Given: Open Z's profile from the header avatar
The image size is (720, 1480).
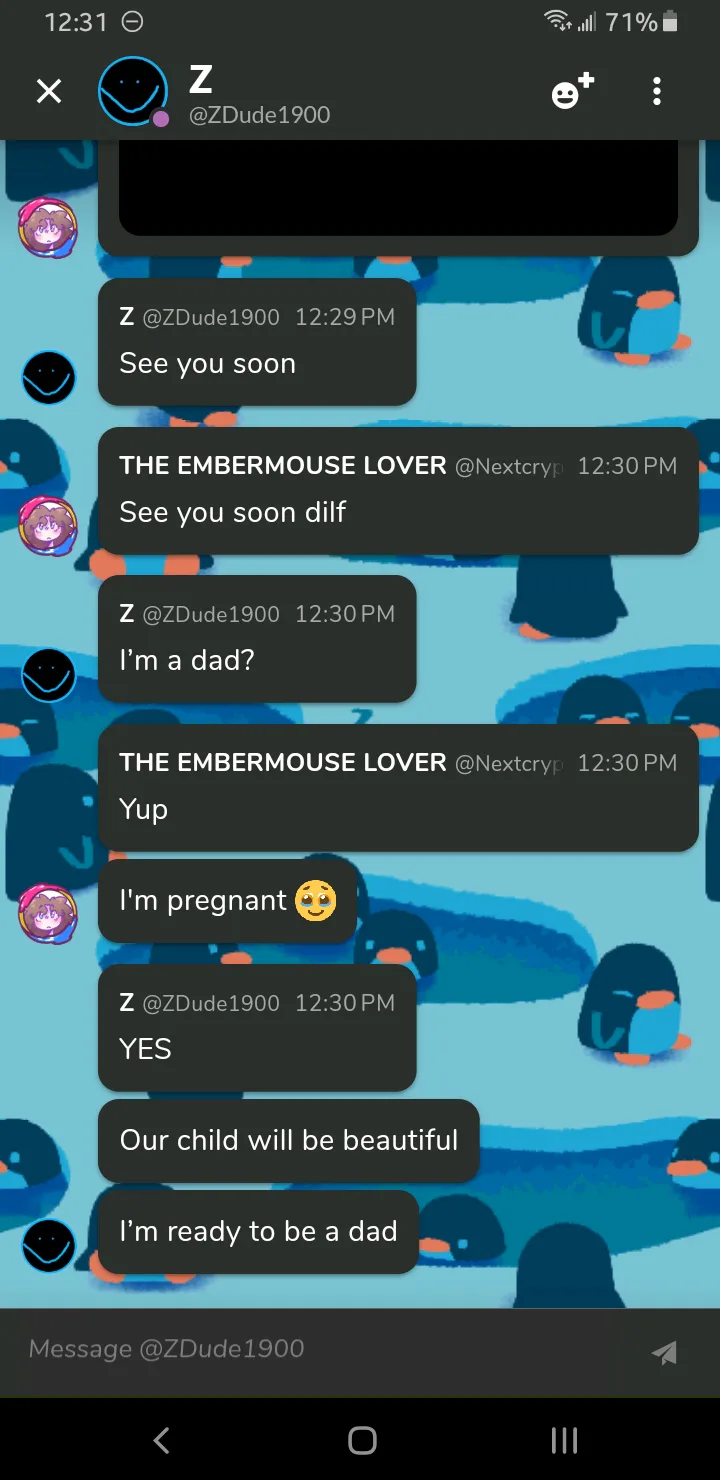Looking at the screenshot, I should 133,92.
